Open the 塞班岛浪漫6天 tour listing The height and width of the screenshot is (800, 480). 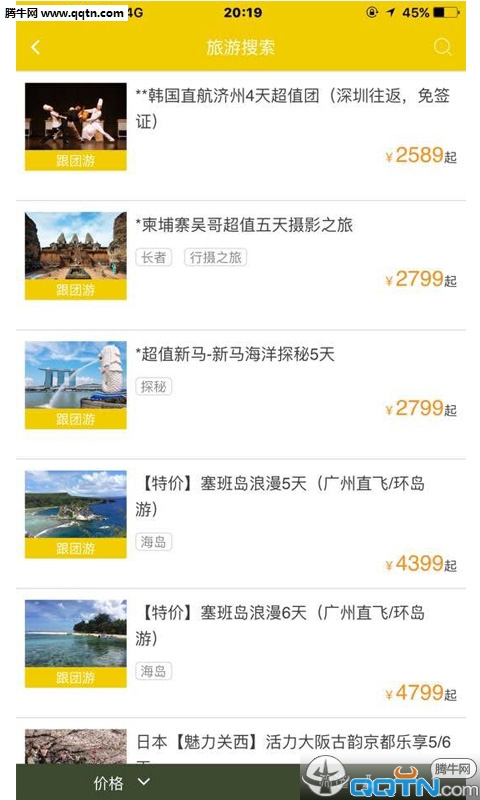click(x=241, y=653)
